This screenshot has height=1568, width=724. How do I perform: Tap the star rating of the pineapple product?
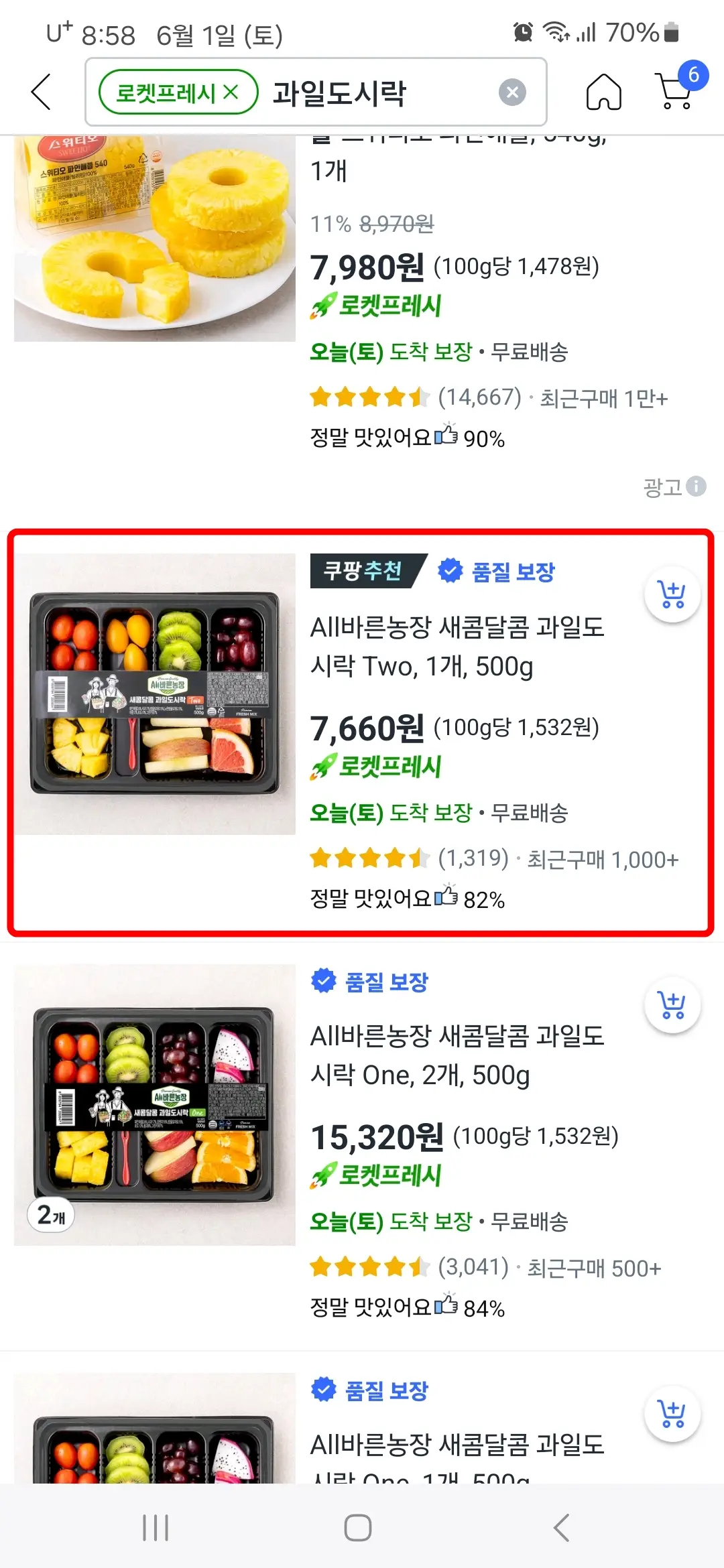(x=369, y=397)
